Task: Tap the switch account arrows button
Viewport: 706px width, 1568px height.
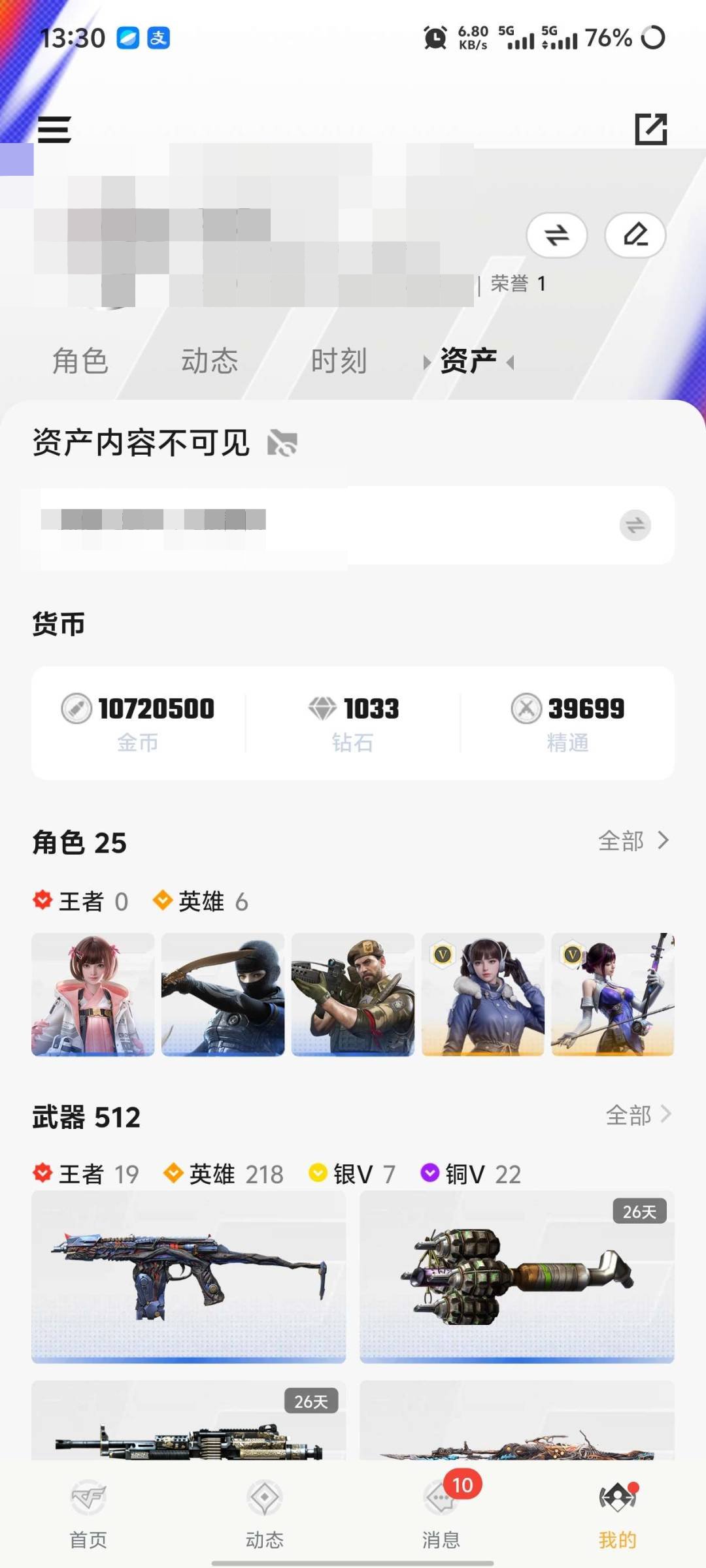Action: 557,235
